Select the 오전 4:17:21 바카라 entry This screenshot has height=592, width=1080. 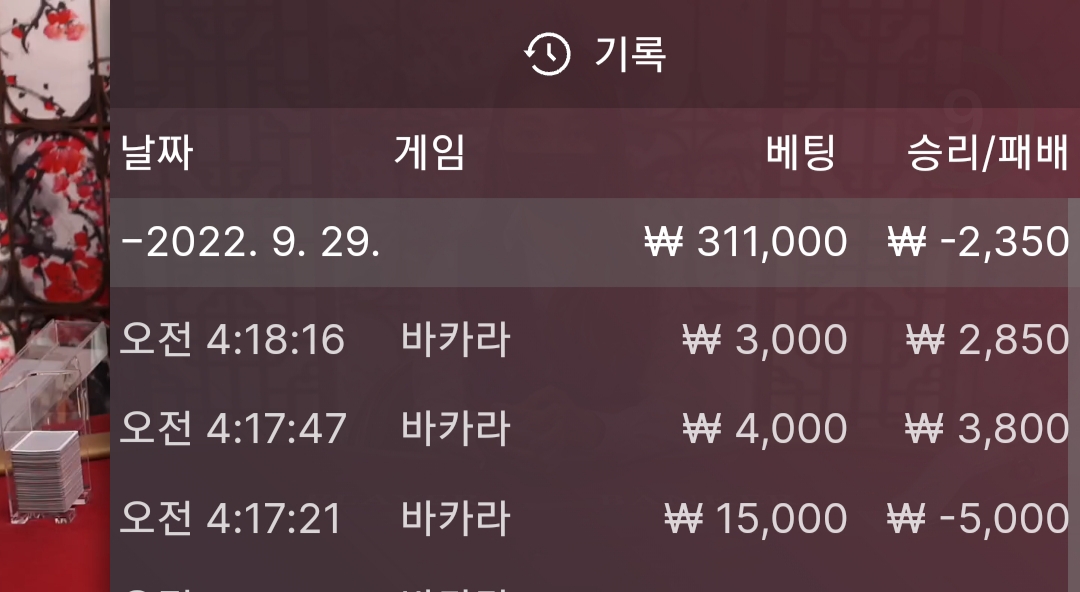(x=592, y=519)
